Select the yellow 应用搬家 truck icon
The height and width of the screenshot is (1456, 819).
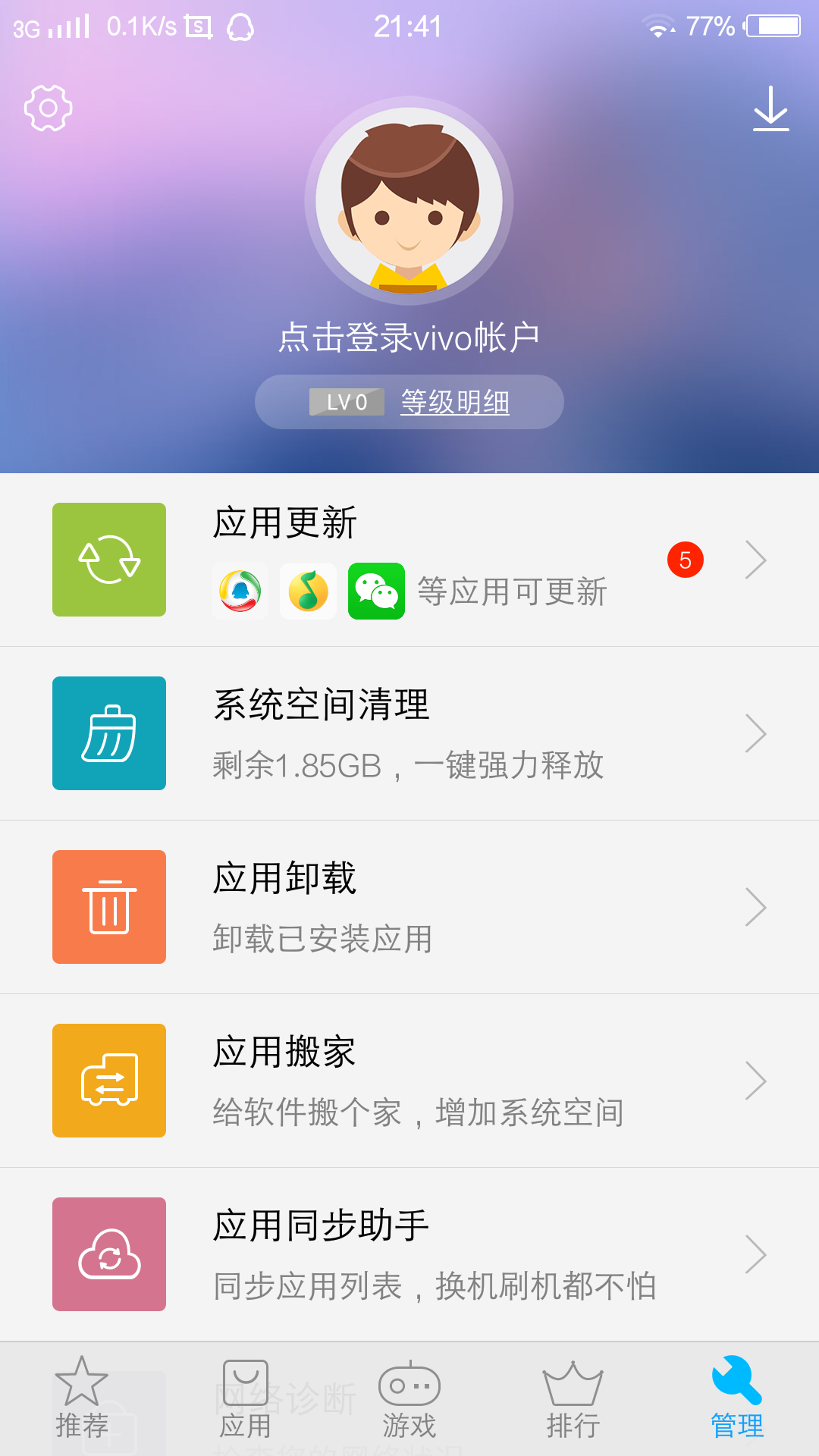108,1081
